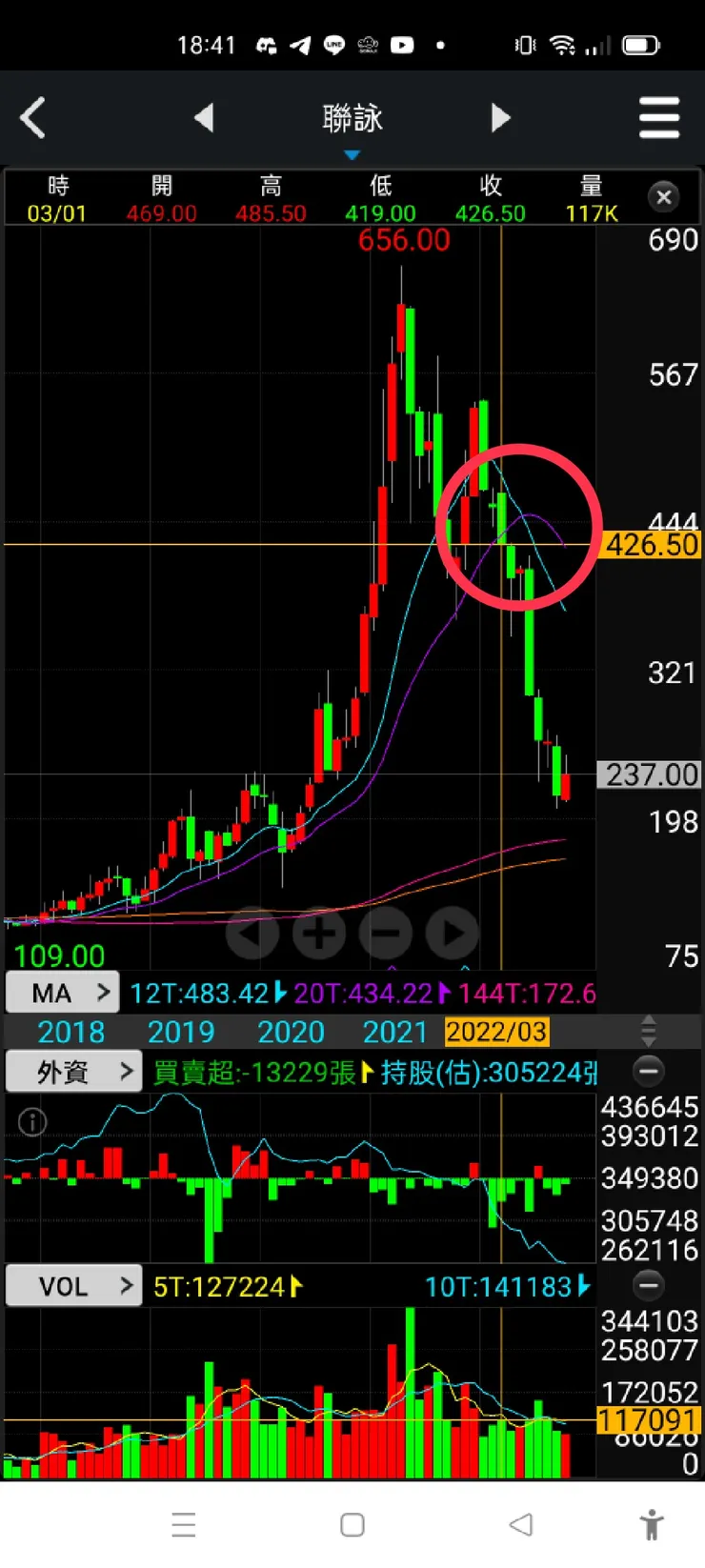The height and width of the screenshot is (1568, 705).
Task: Close the price info bar
Action: coord(664,197)
